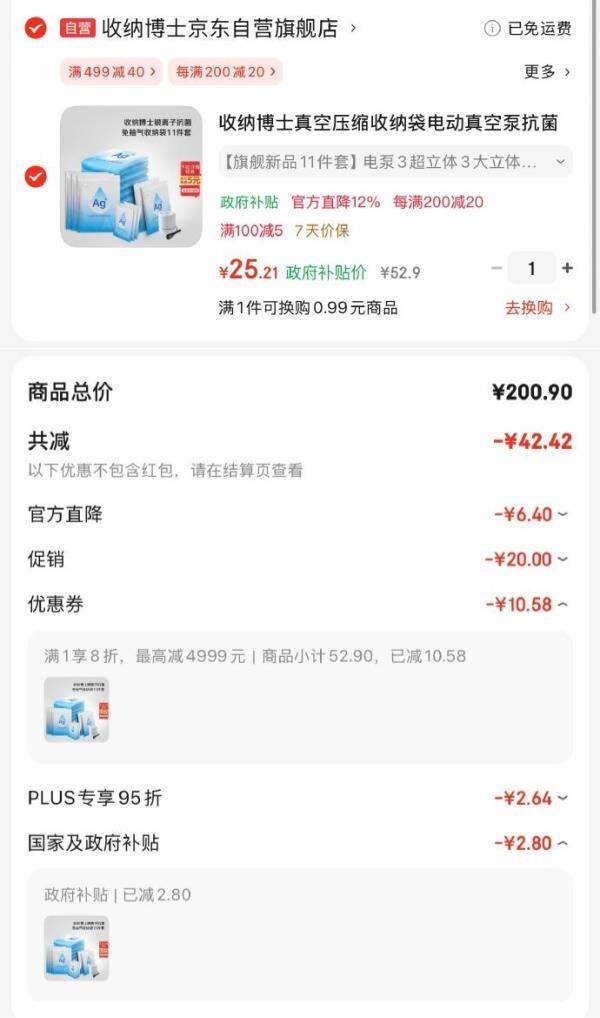Expand the 官方直降 discount details
600x1018 pixels.
[531, 515]
